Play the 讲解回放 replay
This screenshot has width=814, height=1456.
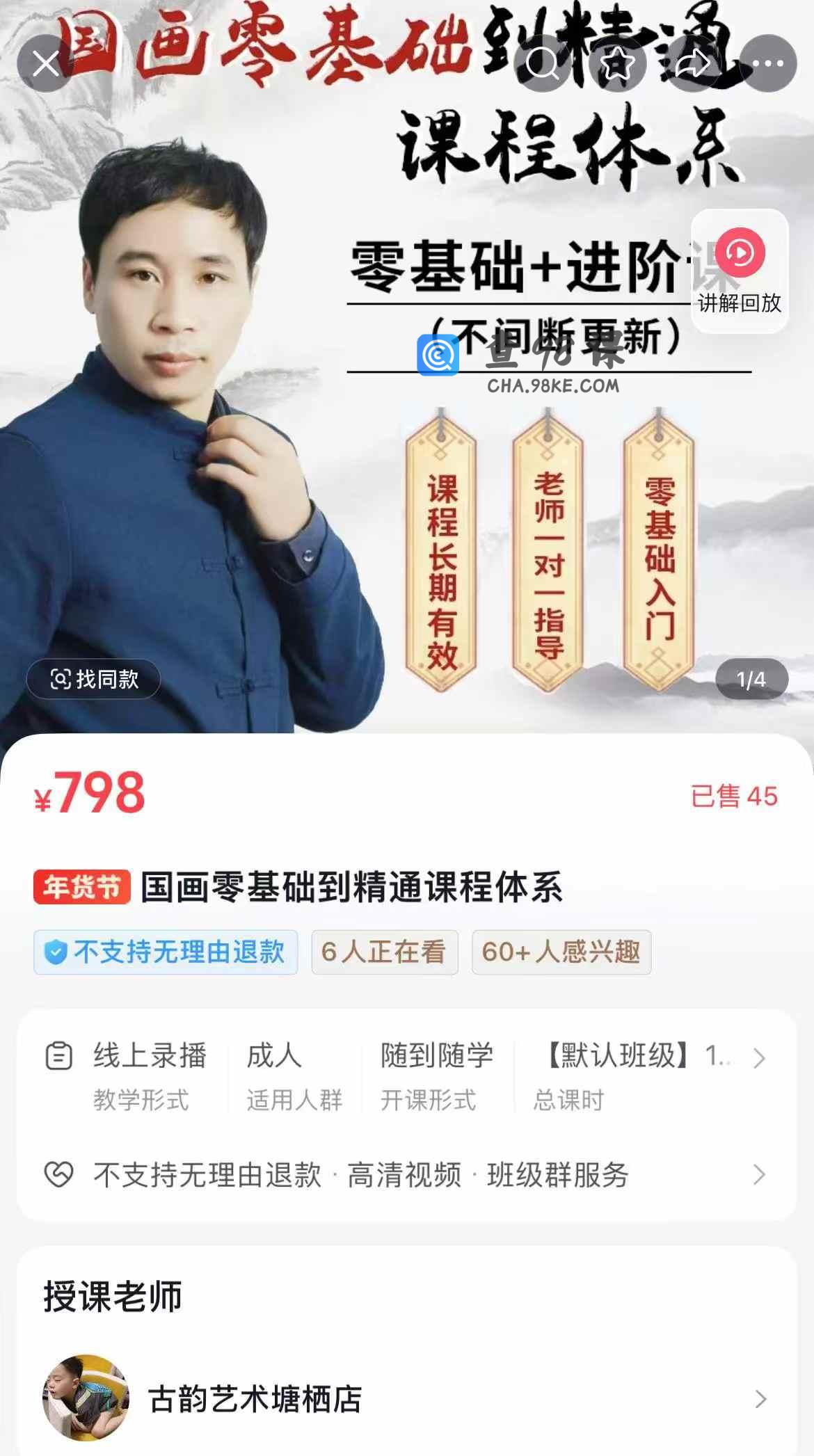(740, 270)
